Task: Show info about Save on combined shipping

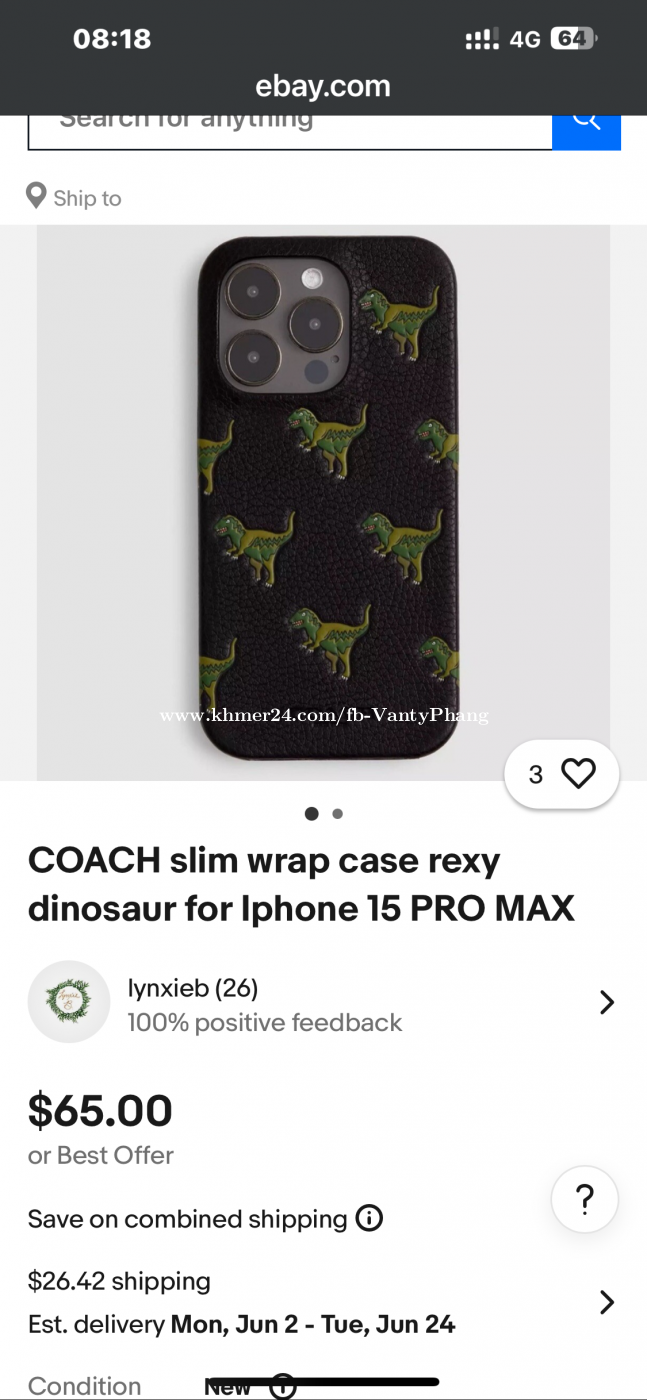Action: point(370,1219)
